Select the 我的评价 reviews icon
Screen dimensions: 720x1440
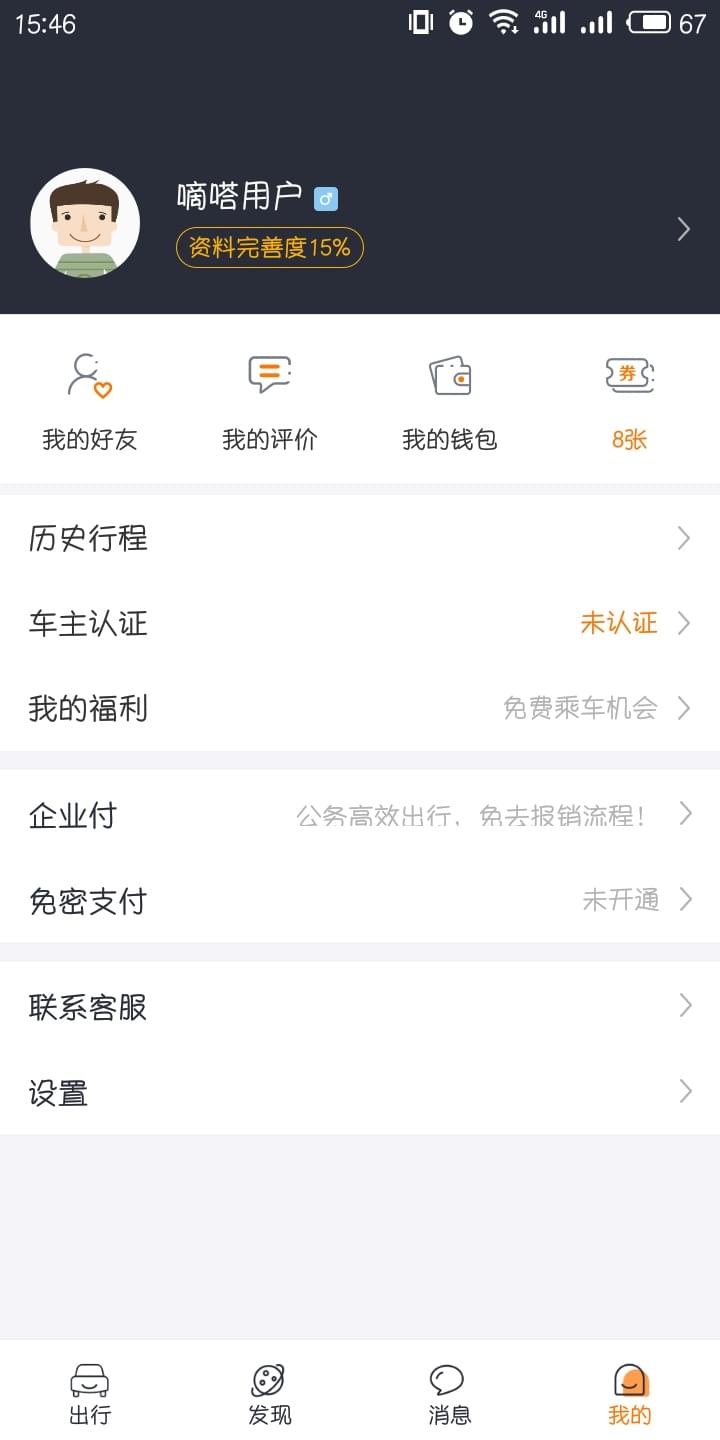tap(269, 375)
